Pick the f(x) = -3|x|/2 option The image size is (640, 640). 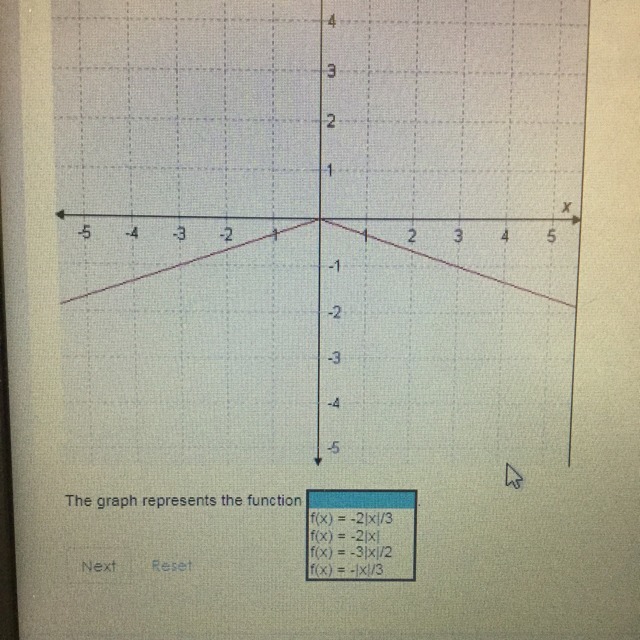click(x=361, y=552)
